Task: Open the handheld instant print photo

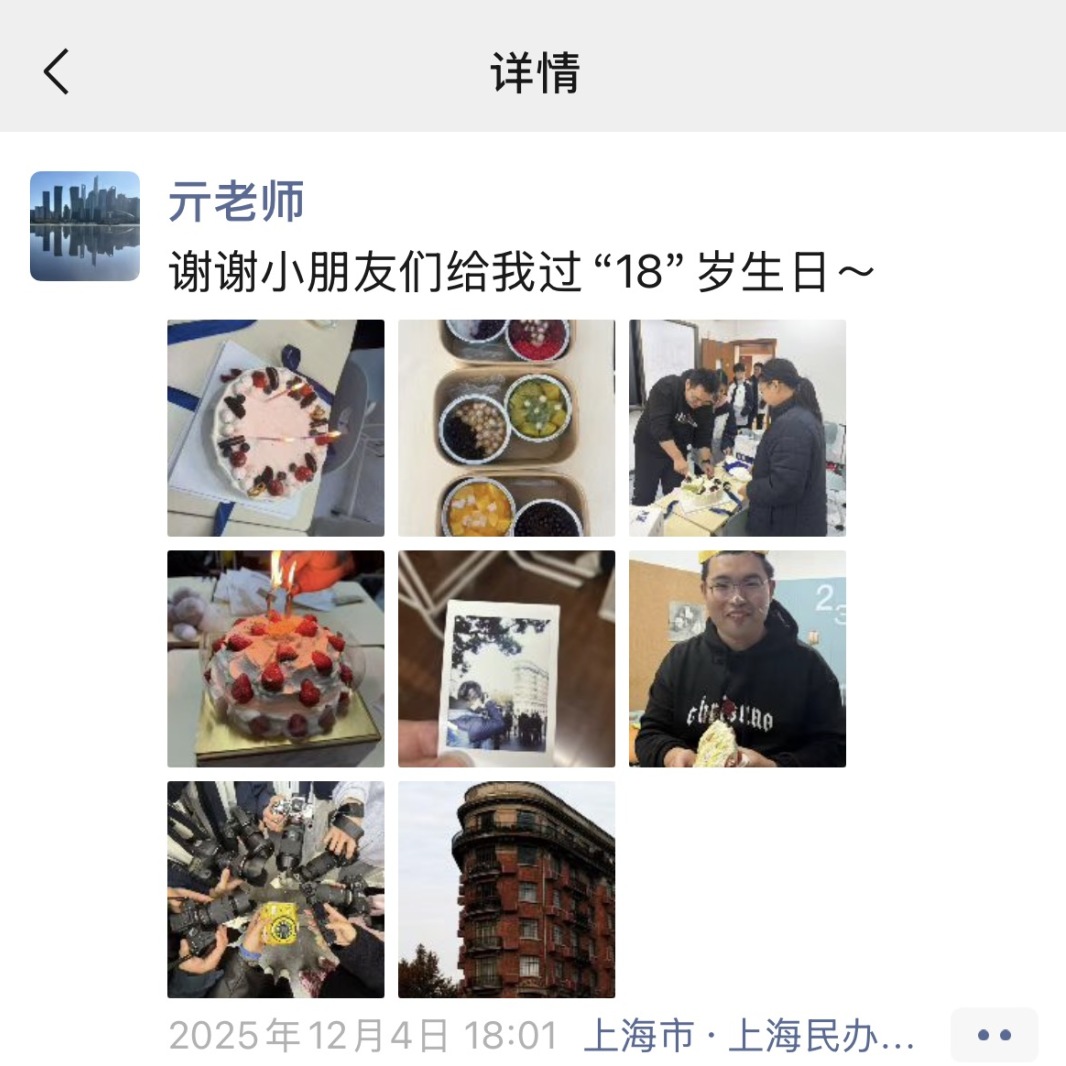Action: click(x=506, y=659)
